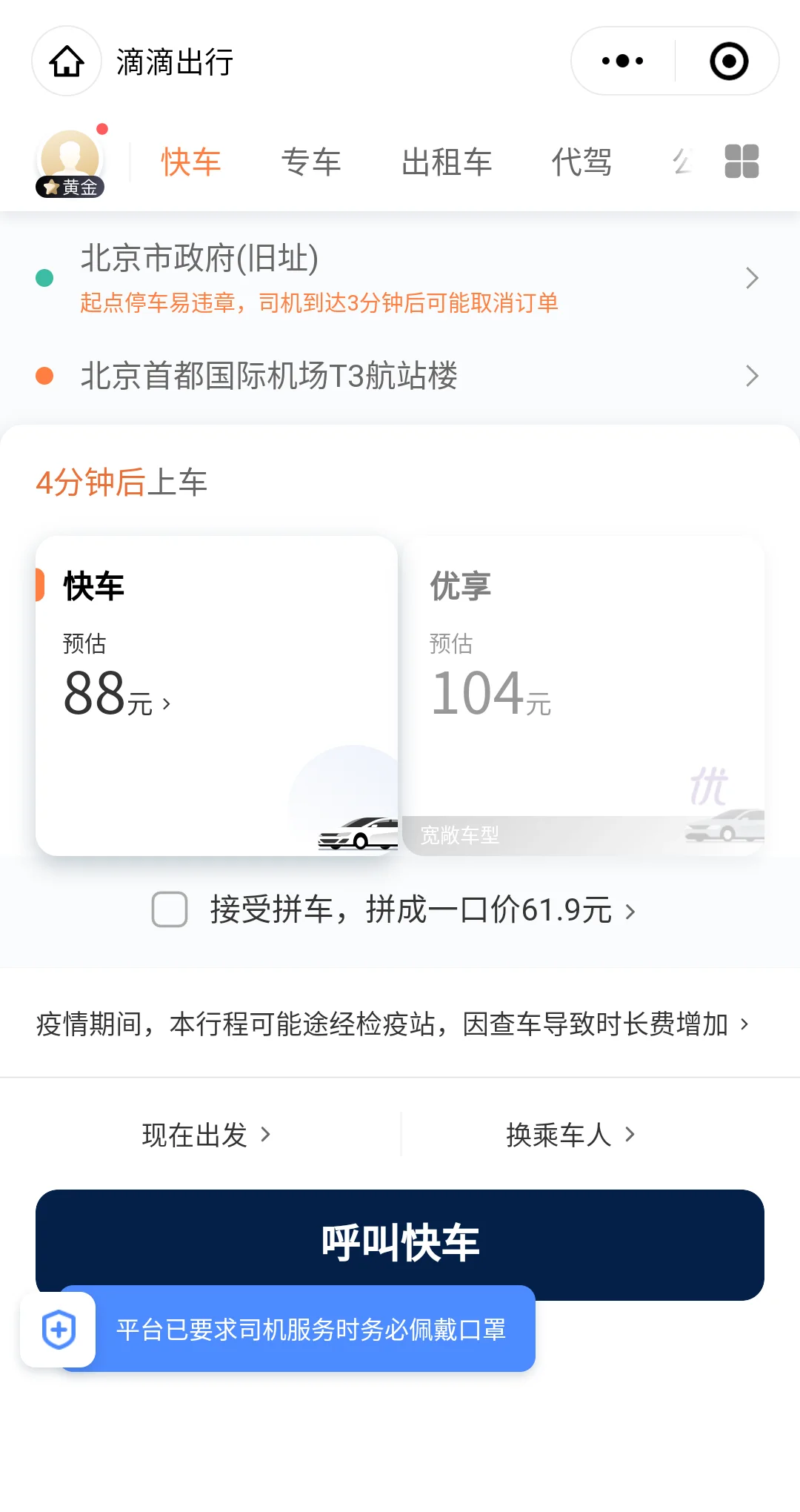Open the three-dot more menu
The width and height of the screenshot is (800, 1512).
pos(622,62)
